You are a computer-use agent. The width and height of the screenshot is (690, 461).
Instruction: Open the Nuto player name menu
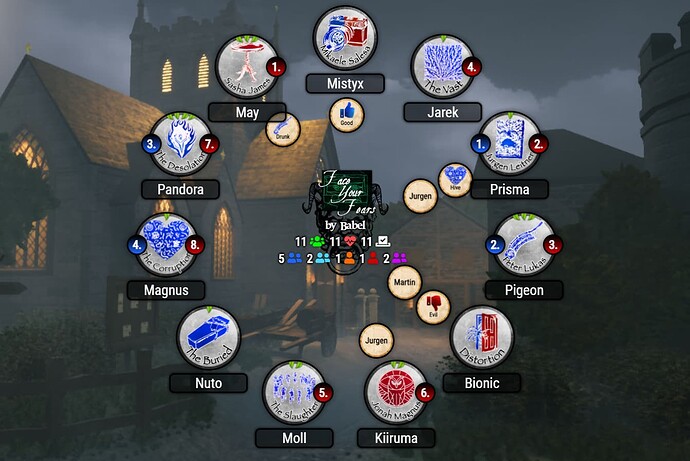coord(208,382)
